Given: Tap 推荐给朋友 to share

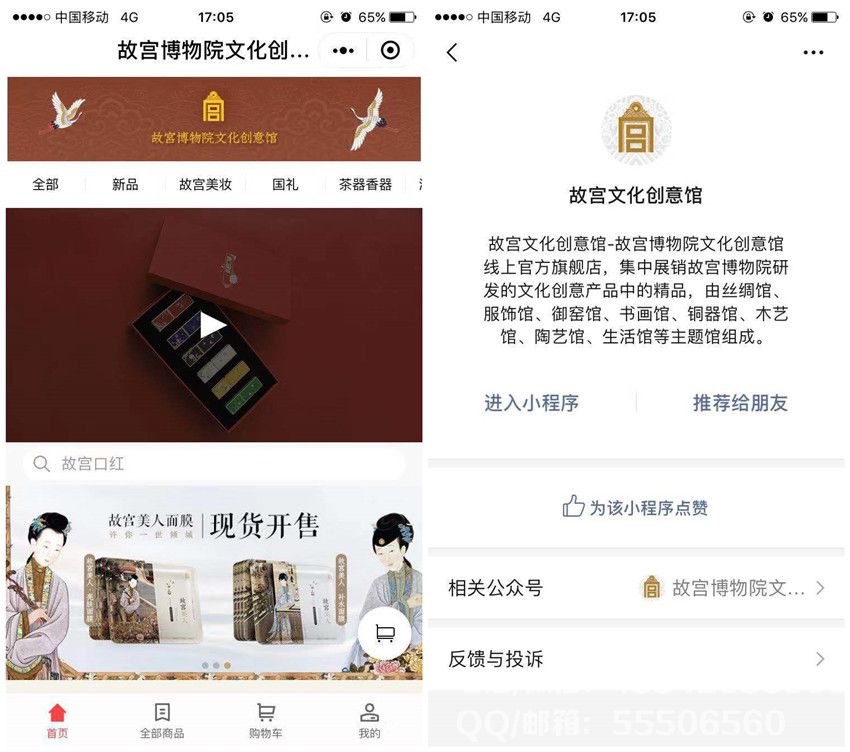Looking at the screenshot, I should (x=740, y=403).
